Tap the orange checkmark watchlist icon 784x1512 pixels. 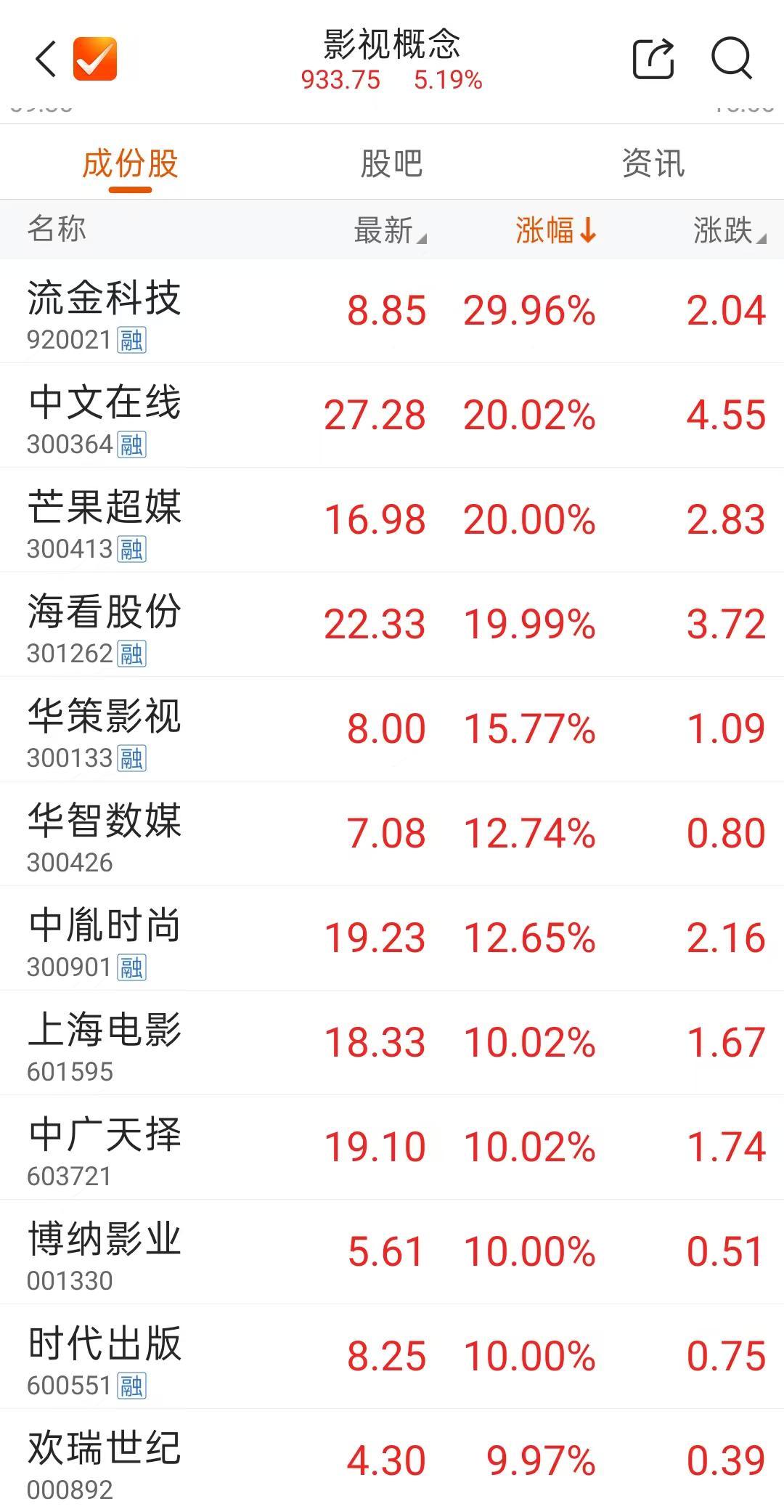[95, 58]
